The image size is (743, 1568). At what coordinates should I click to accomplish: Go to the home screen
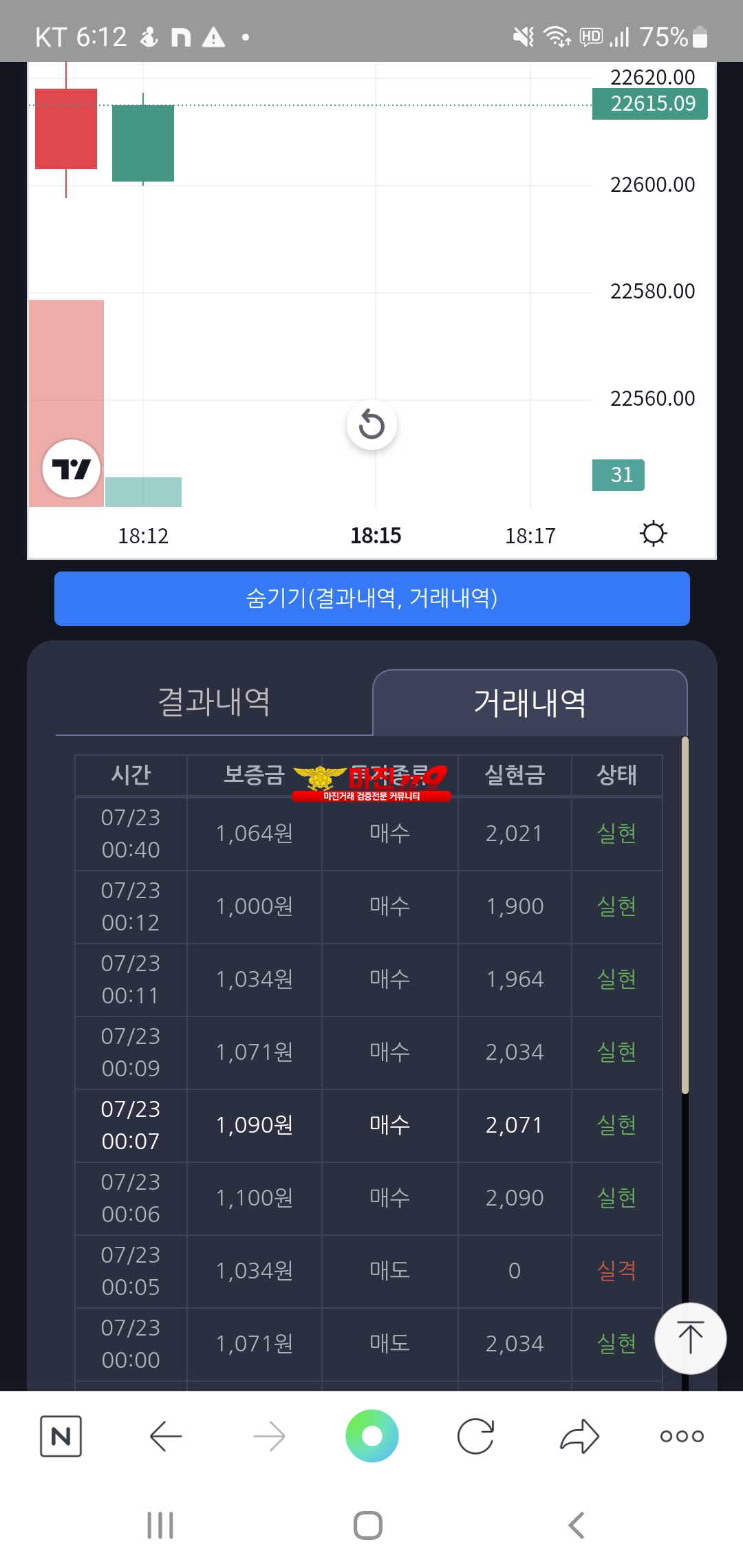(x=368, y=1525)
